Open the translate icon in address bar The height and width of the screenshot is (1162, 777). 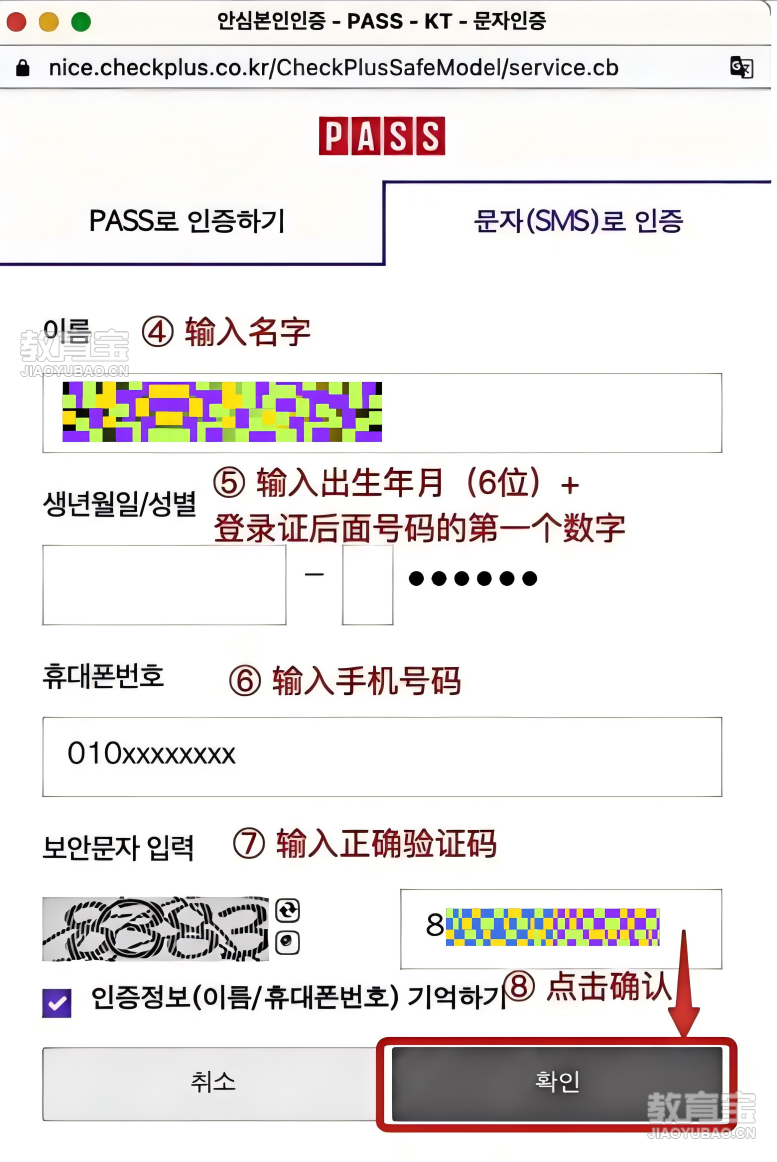pos(741,68)
